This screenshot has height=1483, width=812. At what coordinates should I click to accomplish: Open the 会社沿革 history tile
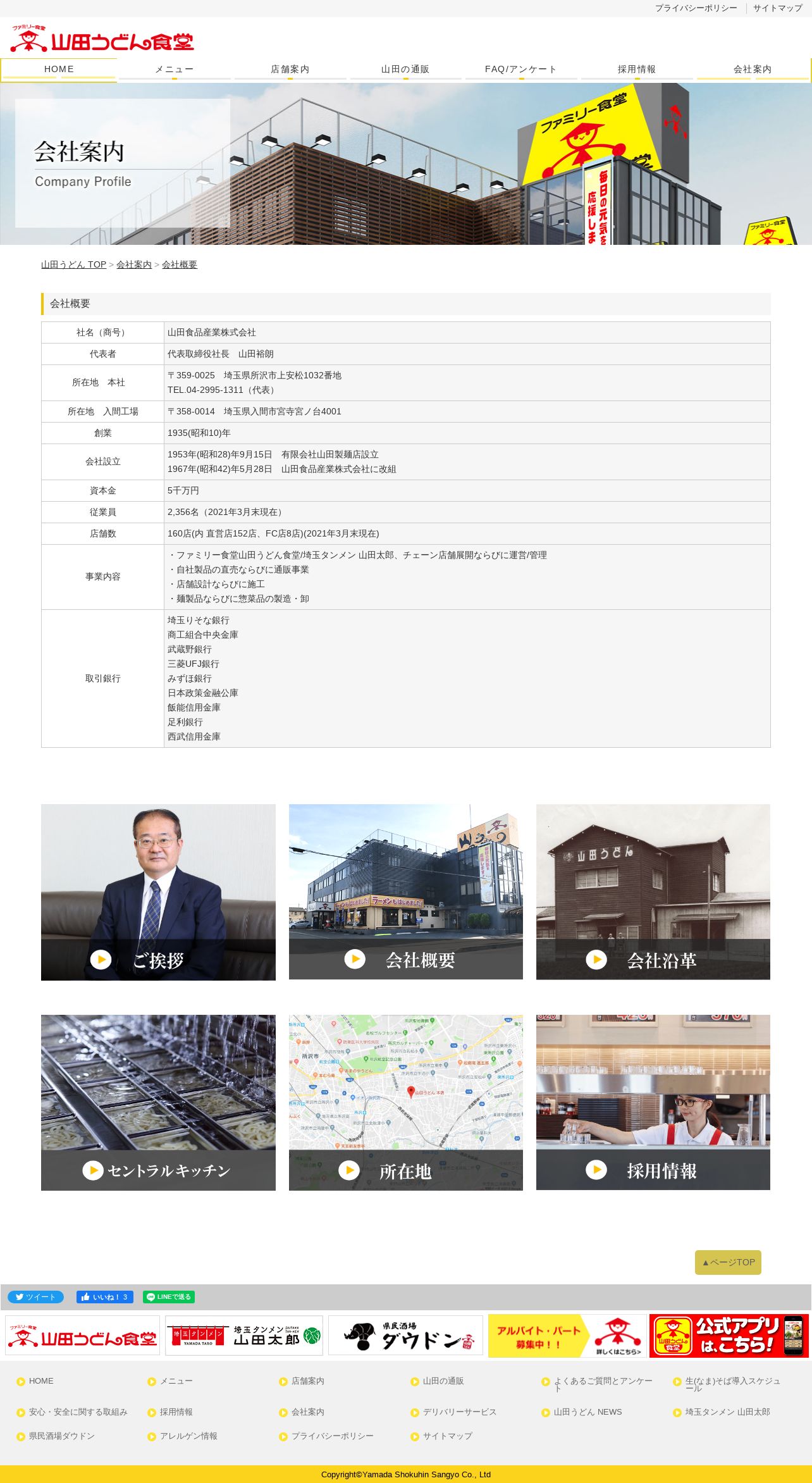pyautogui.click(x=653, y=892)
